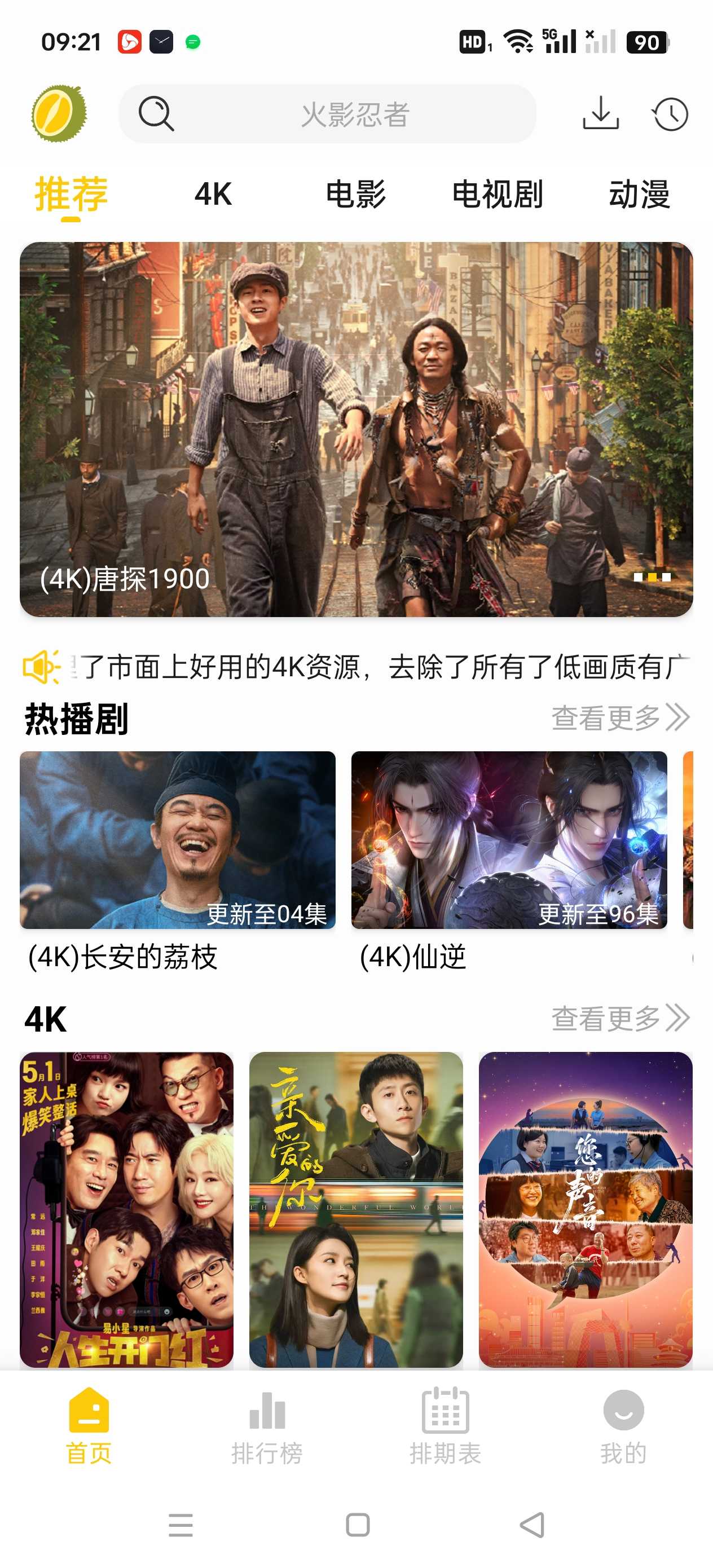
Task: Open the watch history clock icon
Action: point(670,114)
